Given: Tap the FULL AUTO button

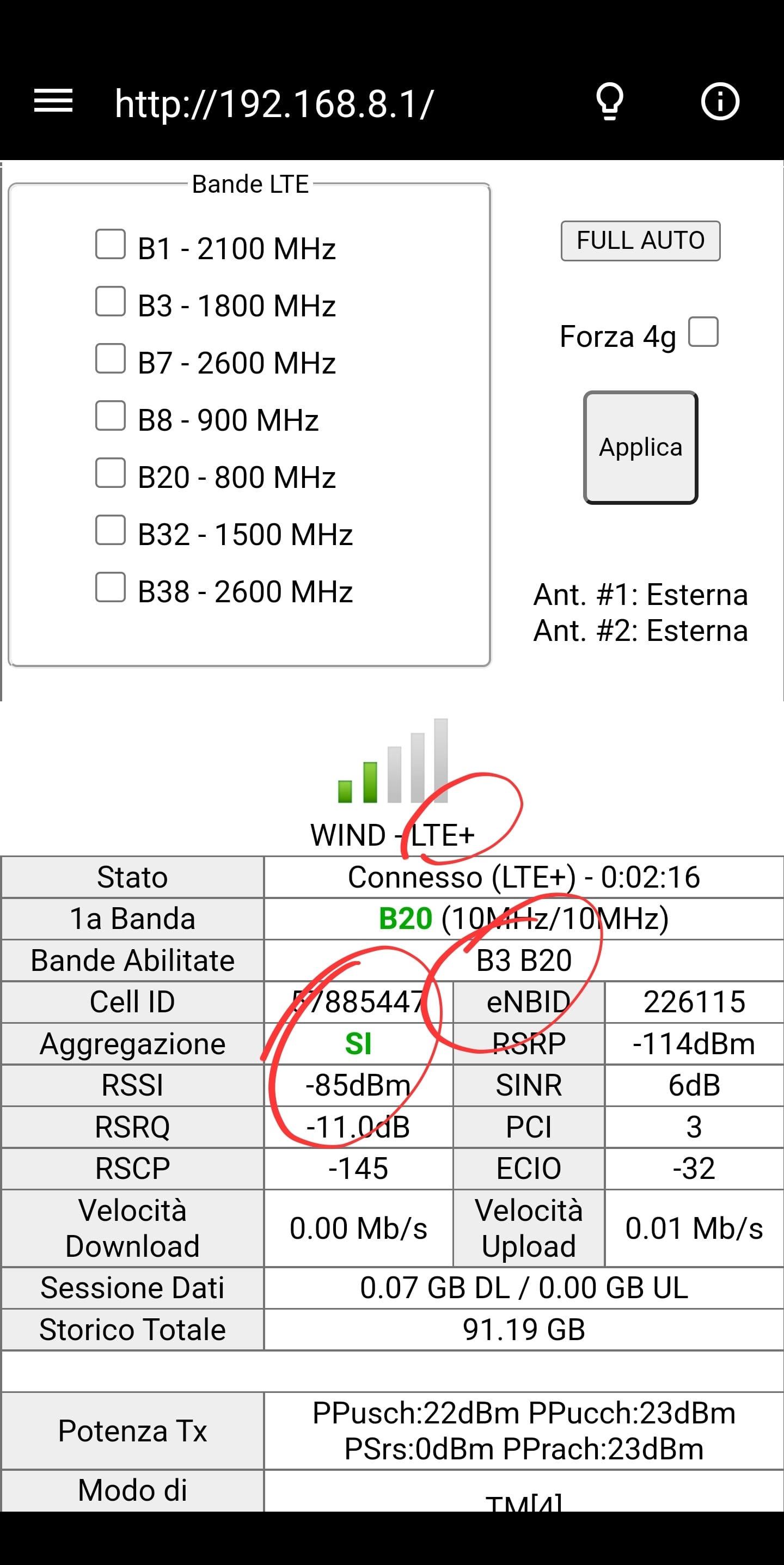Looking at the screenshot, I should click(x=640, y=241).
